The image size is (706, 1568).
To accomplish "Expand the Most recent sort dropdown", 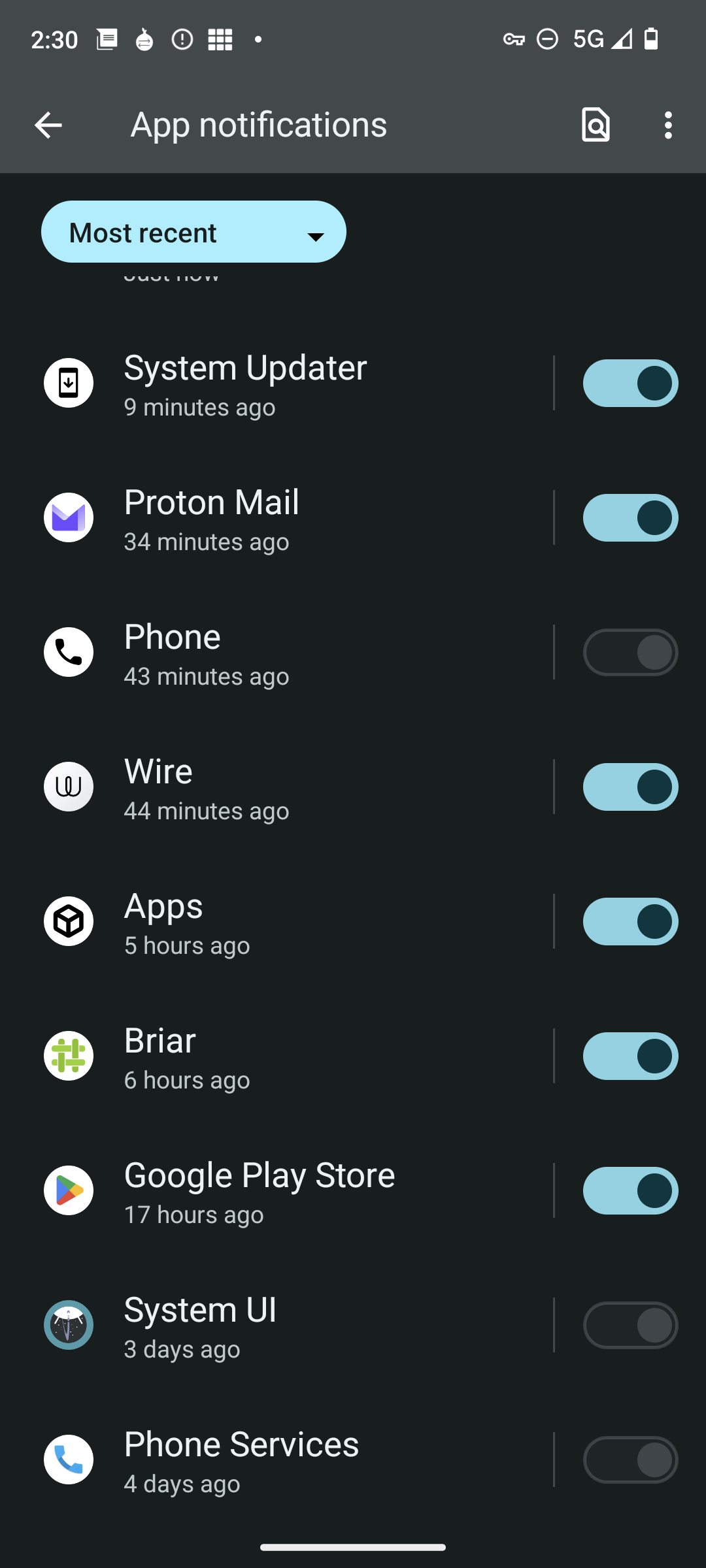I will tap(193, 232).
